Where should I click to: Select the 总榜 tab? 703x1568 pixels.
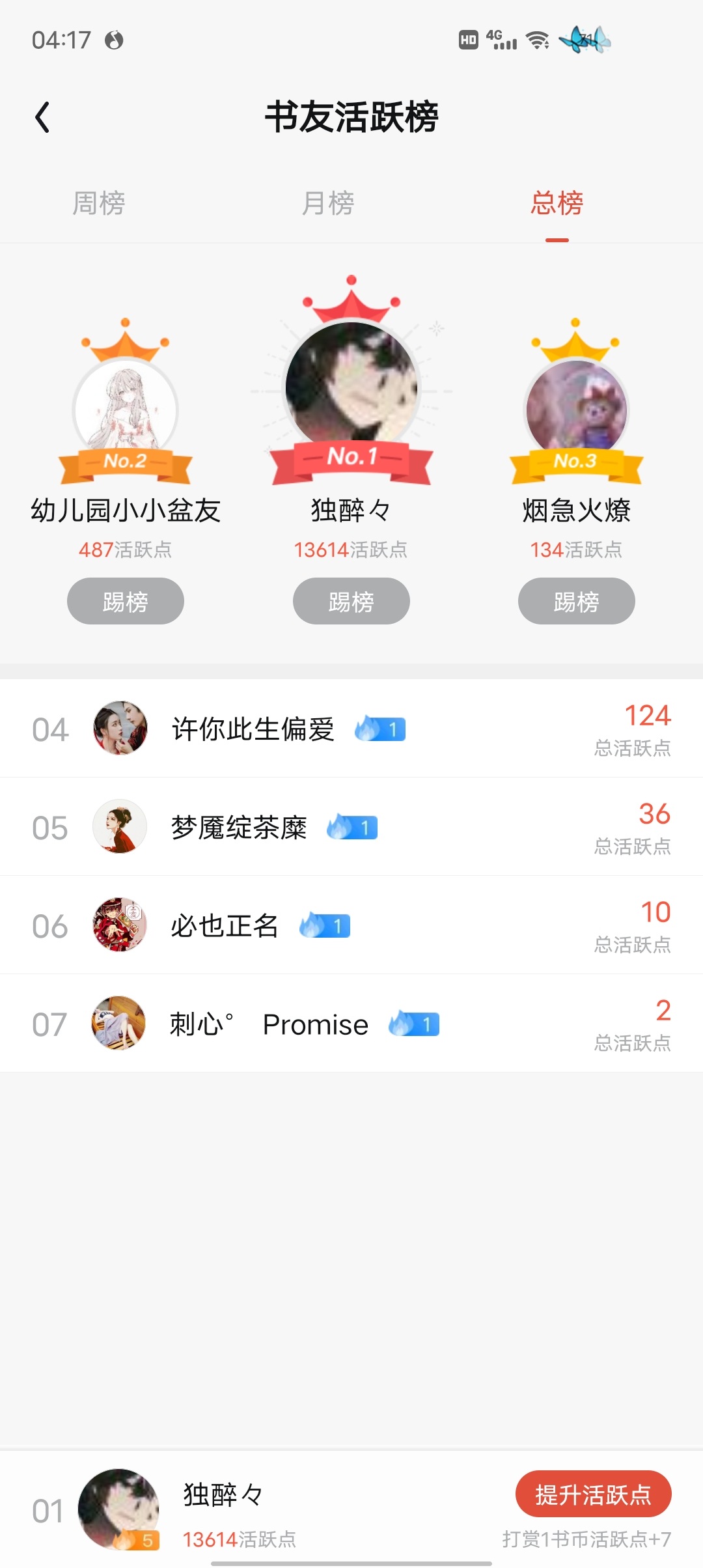click(557, 203)
